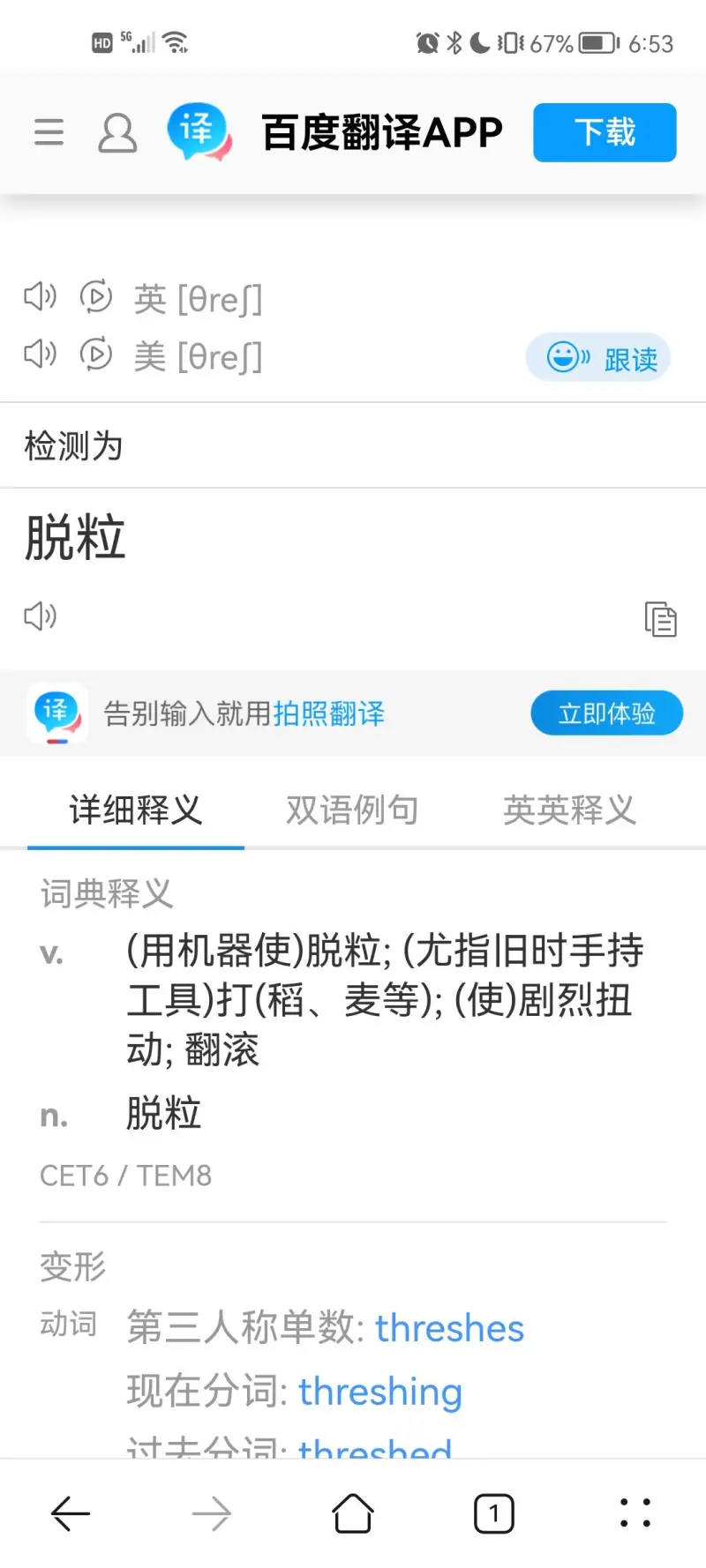
Task: Open the word form threshing
Action: coord(380,1392)
